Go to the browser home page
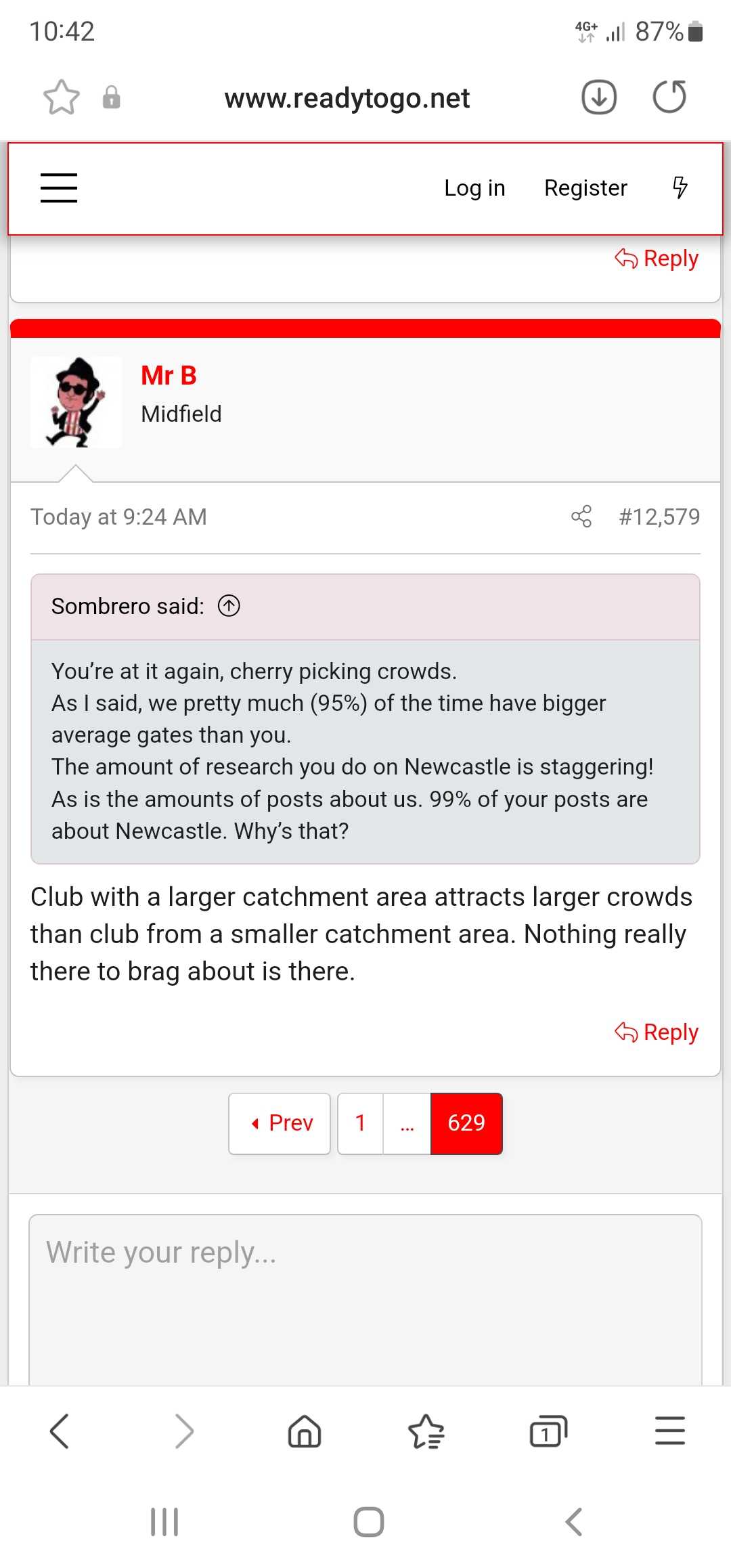The image size is (731, 1568). (305, 1432)
